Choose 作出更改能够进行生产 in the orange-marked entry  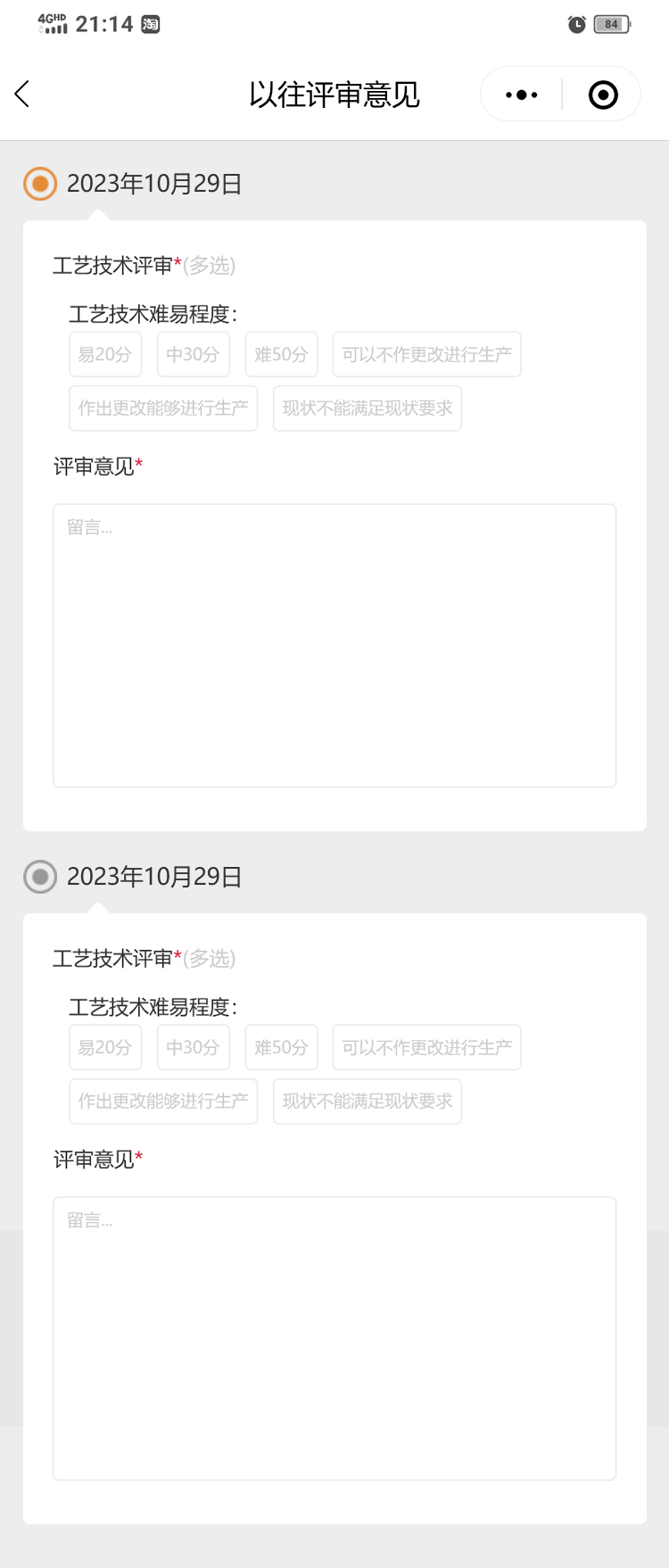(163, 409)
